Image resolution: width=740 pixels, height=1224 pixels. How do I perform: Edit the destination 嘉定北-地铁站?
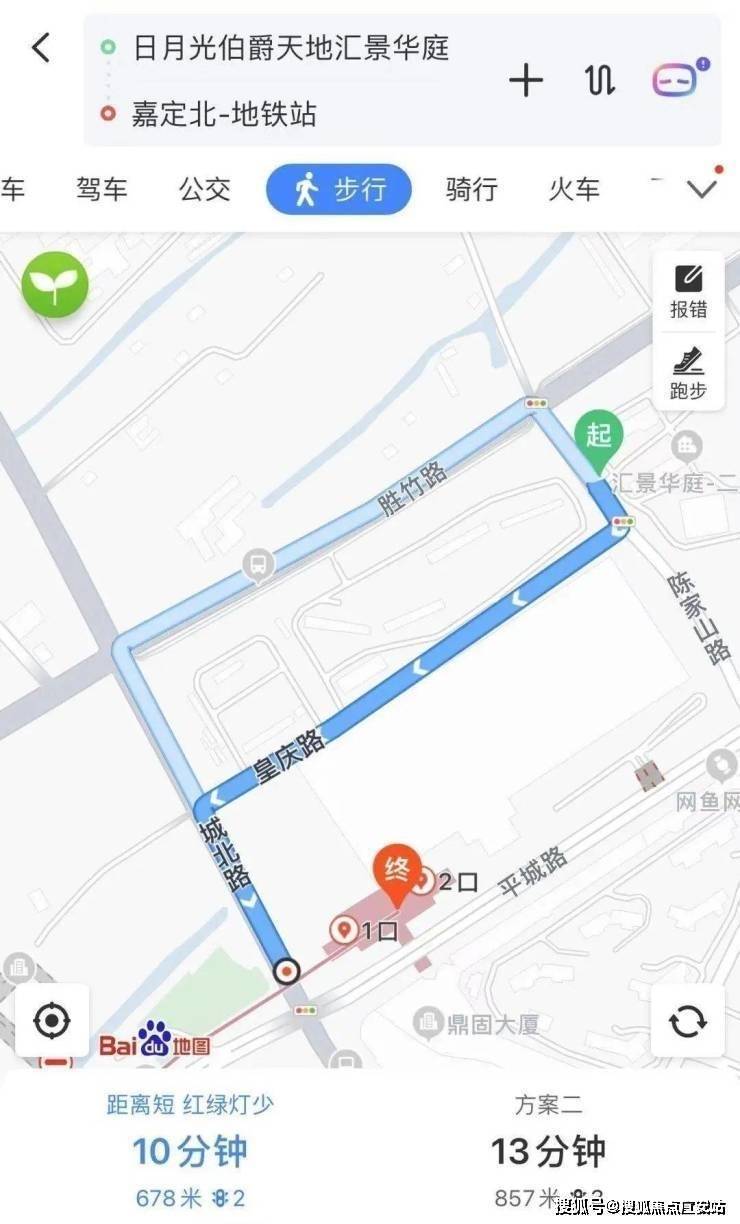pyautogui.click(x=224, y=114)
